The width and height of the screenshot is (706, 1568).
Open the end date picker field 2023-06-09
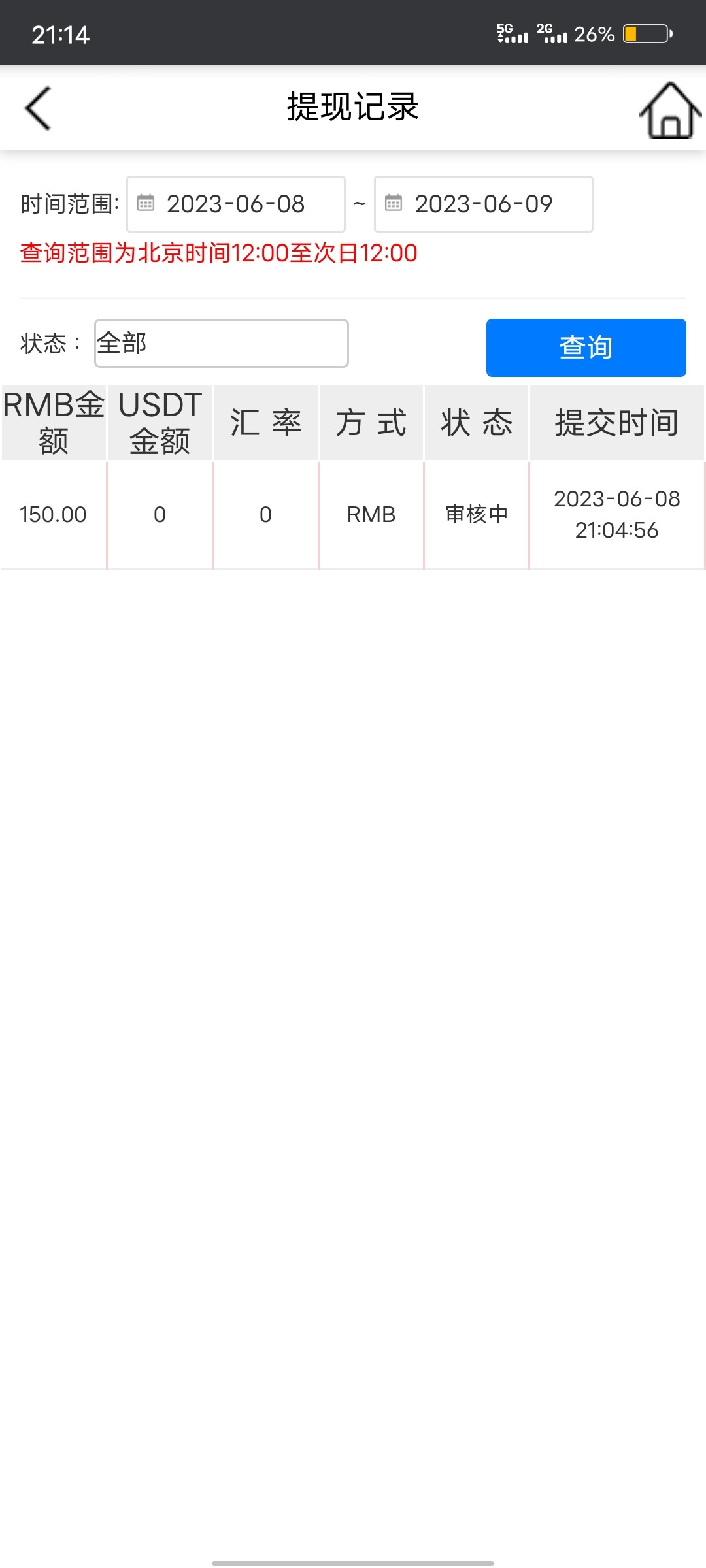484,204
